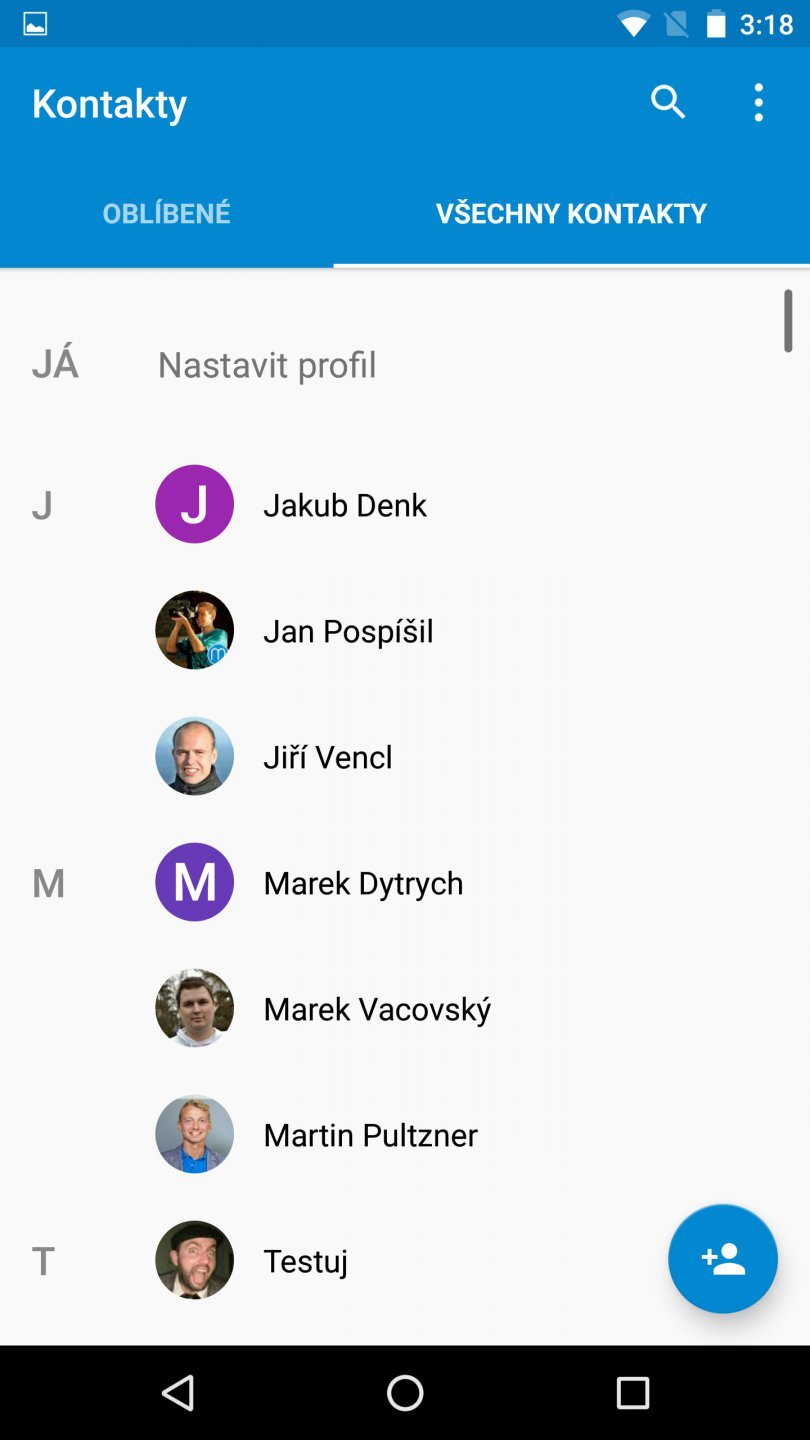Open the search icon in Kontakty
810x1440 pixels.
point(668,102)
